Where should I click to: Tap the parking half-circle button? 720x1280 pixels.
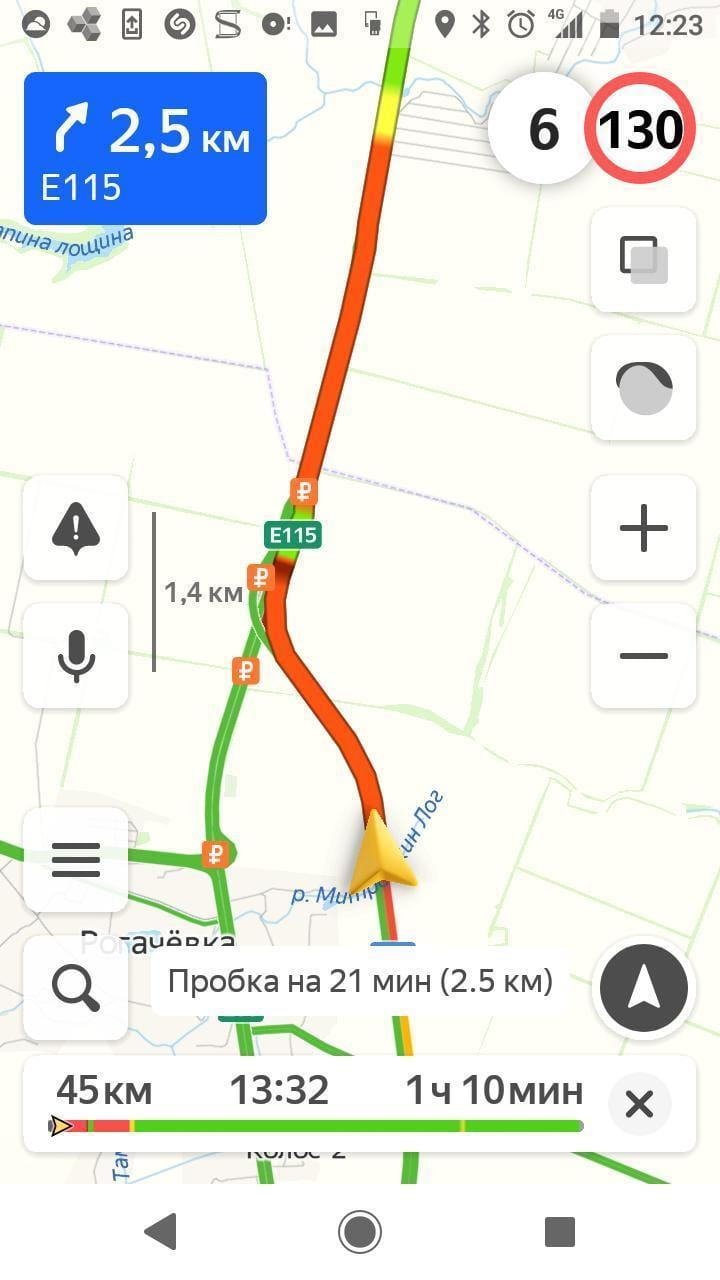click(644, 388)
